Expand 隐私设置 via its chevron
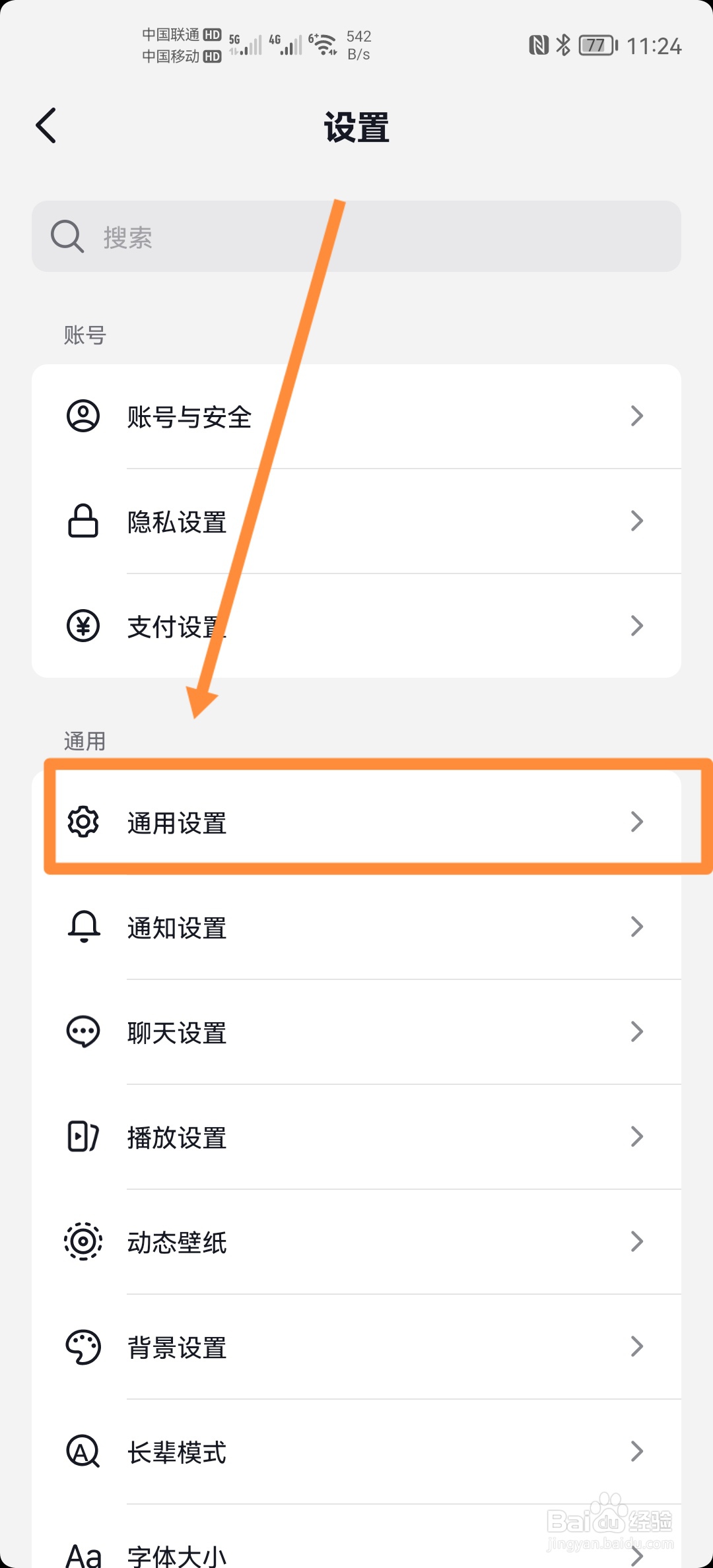Viewport: 713px width, 1568px height. click(636, 521)
